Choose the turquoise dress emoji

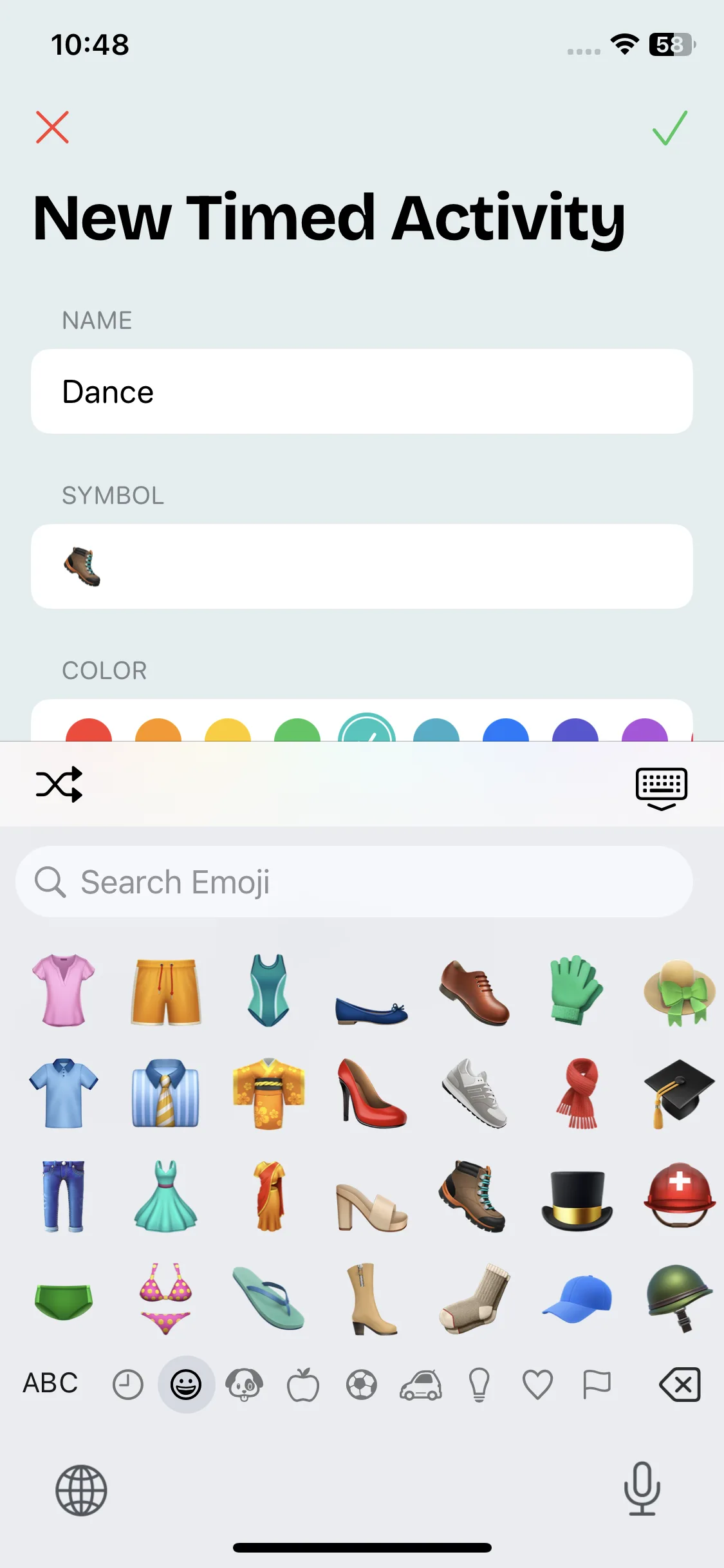166,1196
